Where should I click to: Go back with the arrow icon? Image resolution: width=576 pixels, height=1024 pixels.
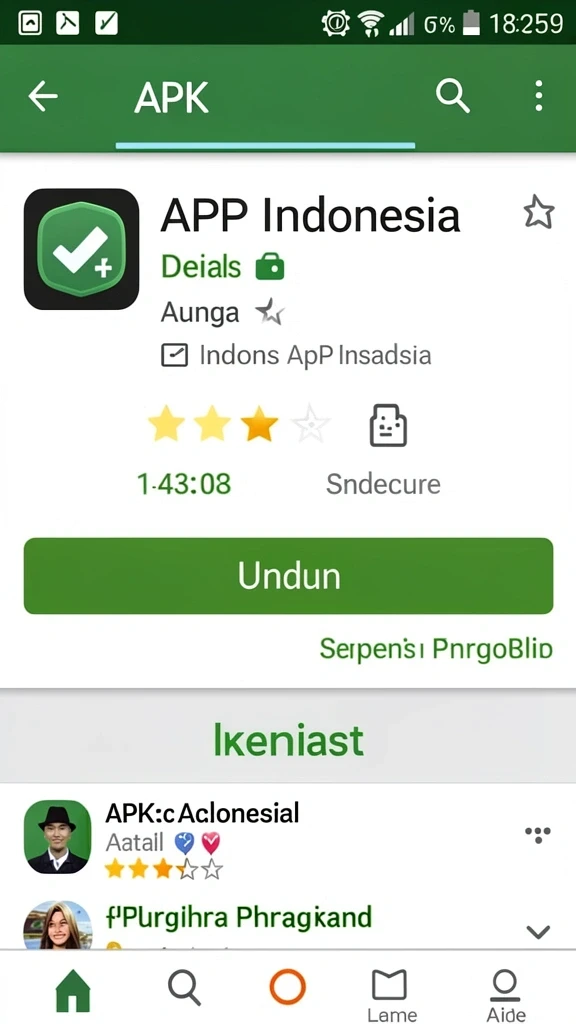pos(43,97)
